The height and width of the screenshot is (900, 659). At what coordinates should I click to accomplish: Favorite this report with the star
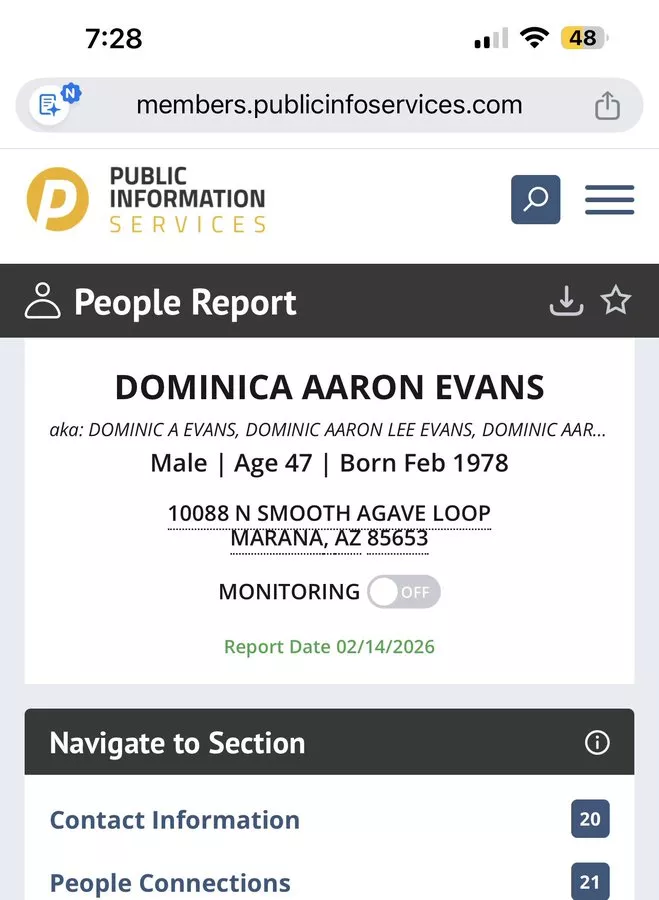616,301
